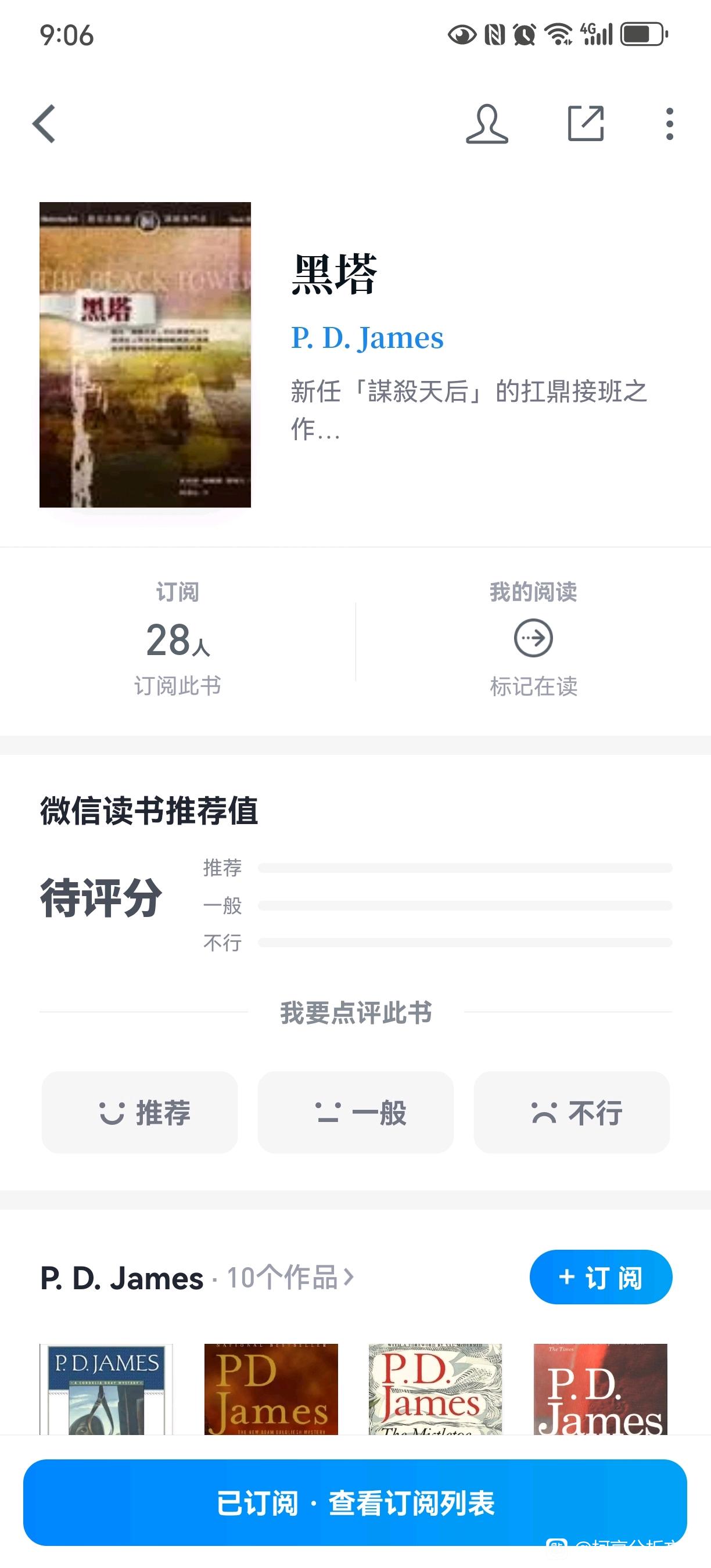Open the author link P. D. James

pos(367,338)
